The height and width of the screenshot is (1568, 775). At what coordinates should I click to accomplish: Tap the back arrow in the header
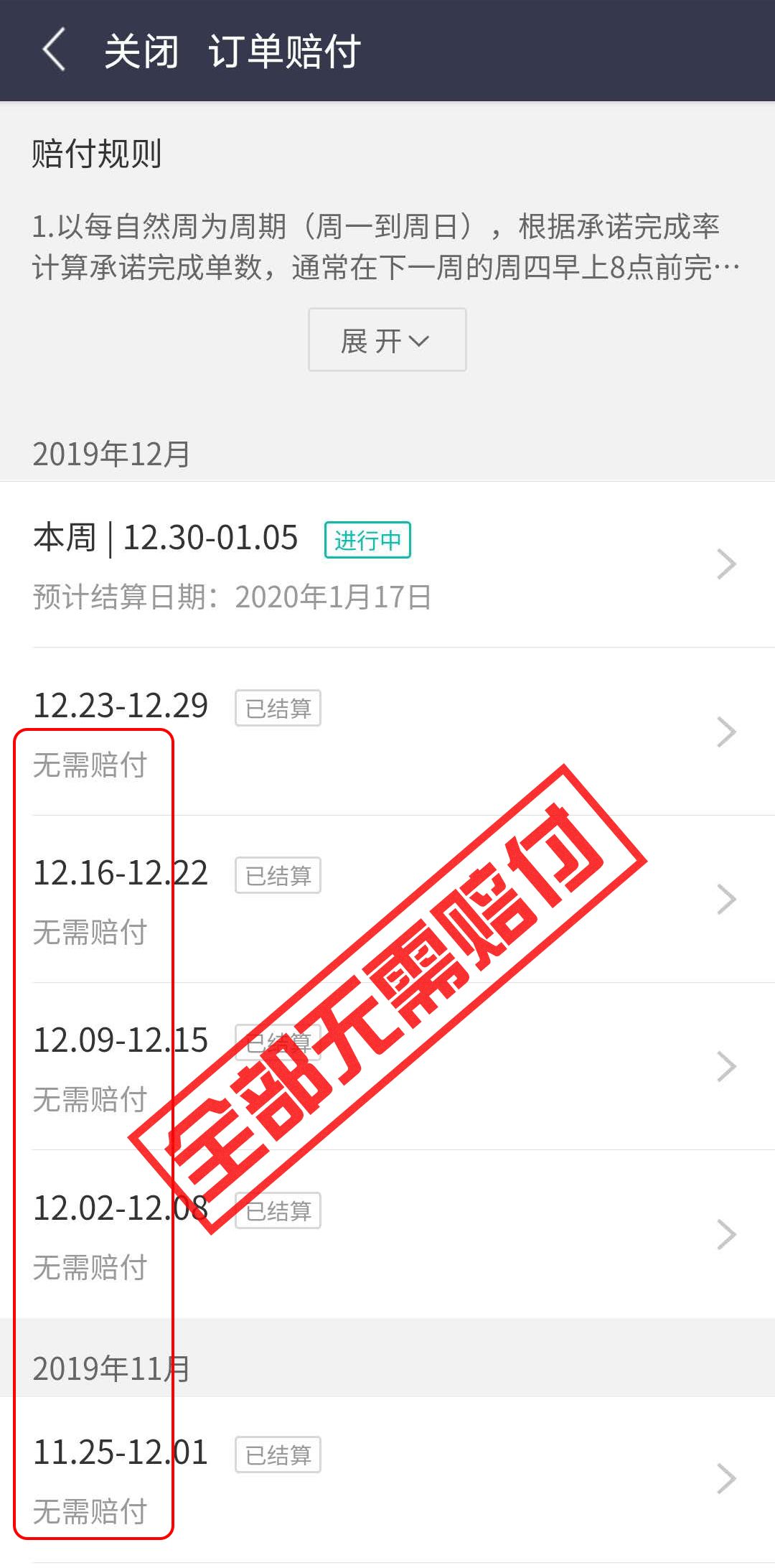pyautogui.click(x=54, y=50)
